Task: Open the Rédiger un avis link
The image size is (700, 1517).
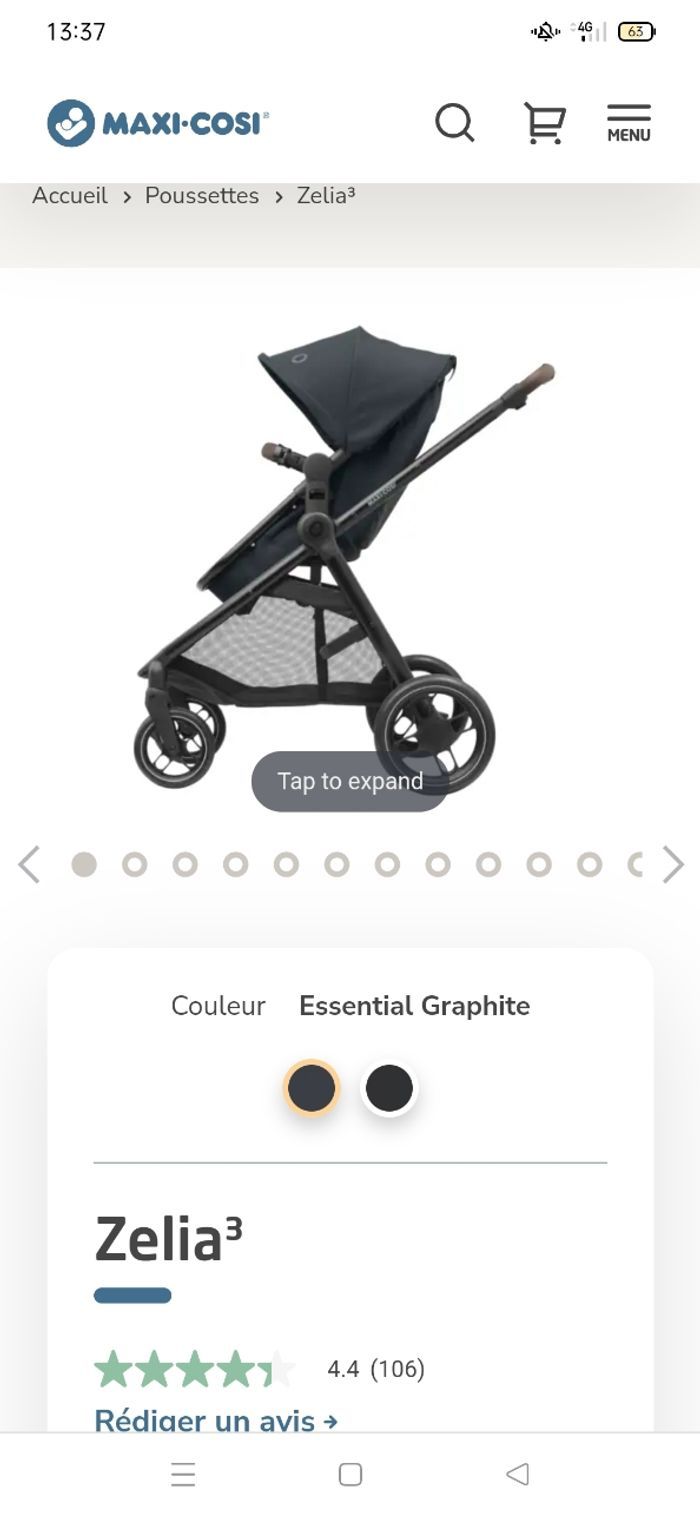Action: click(215, 1420)
